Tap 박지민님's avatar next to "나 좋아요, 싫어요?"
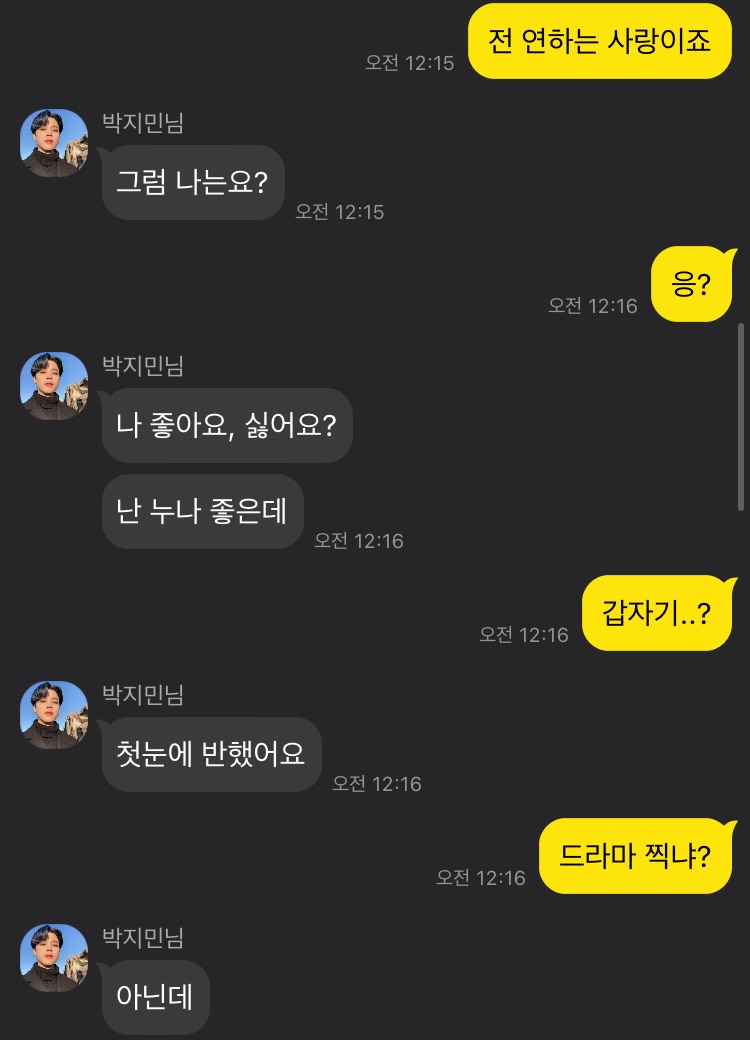This screenshot has height=1040, width=750. click(54, 386)
